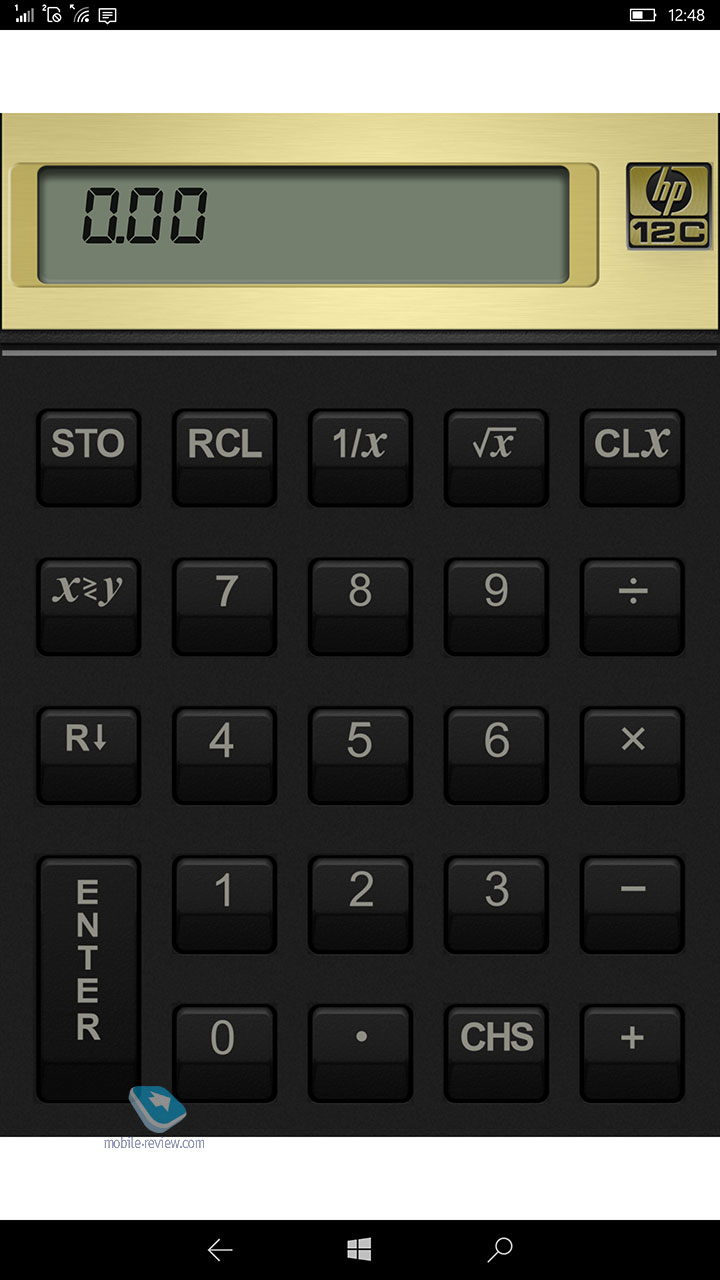Enter digit 5
The image size is (720, 1280).
[360, 755]
